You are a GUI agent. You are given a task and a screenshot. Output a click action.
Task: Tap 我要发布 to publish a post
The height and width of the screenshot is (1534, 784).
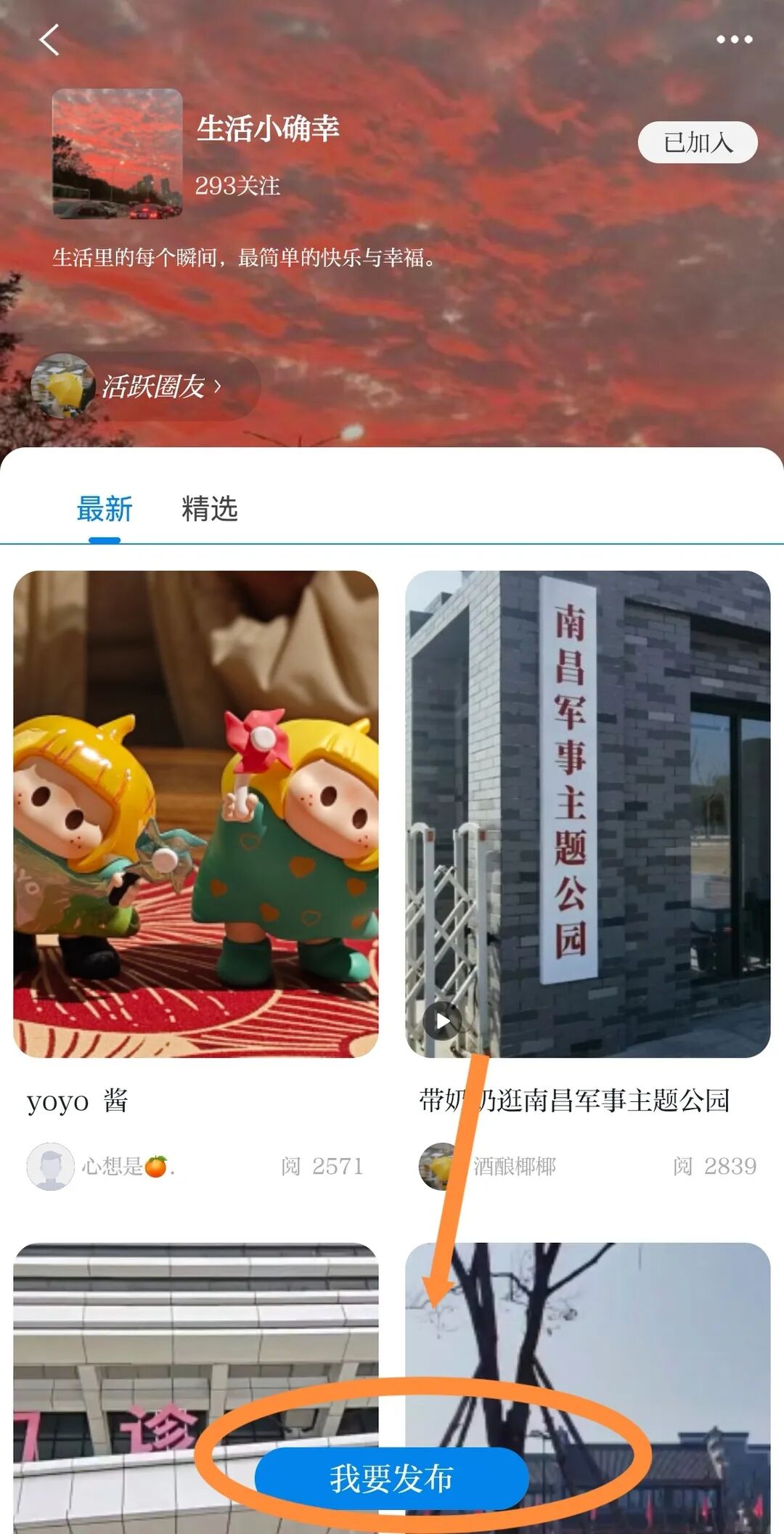point(391,1477)
